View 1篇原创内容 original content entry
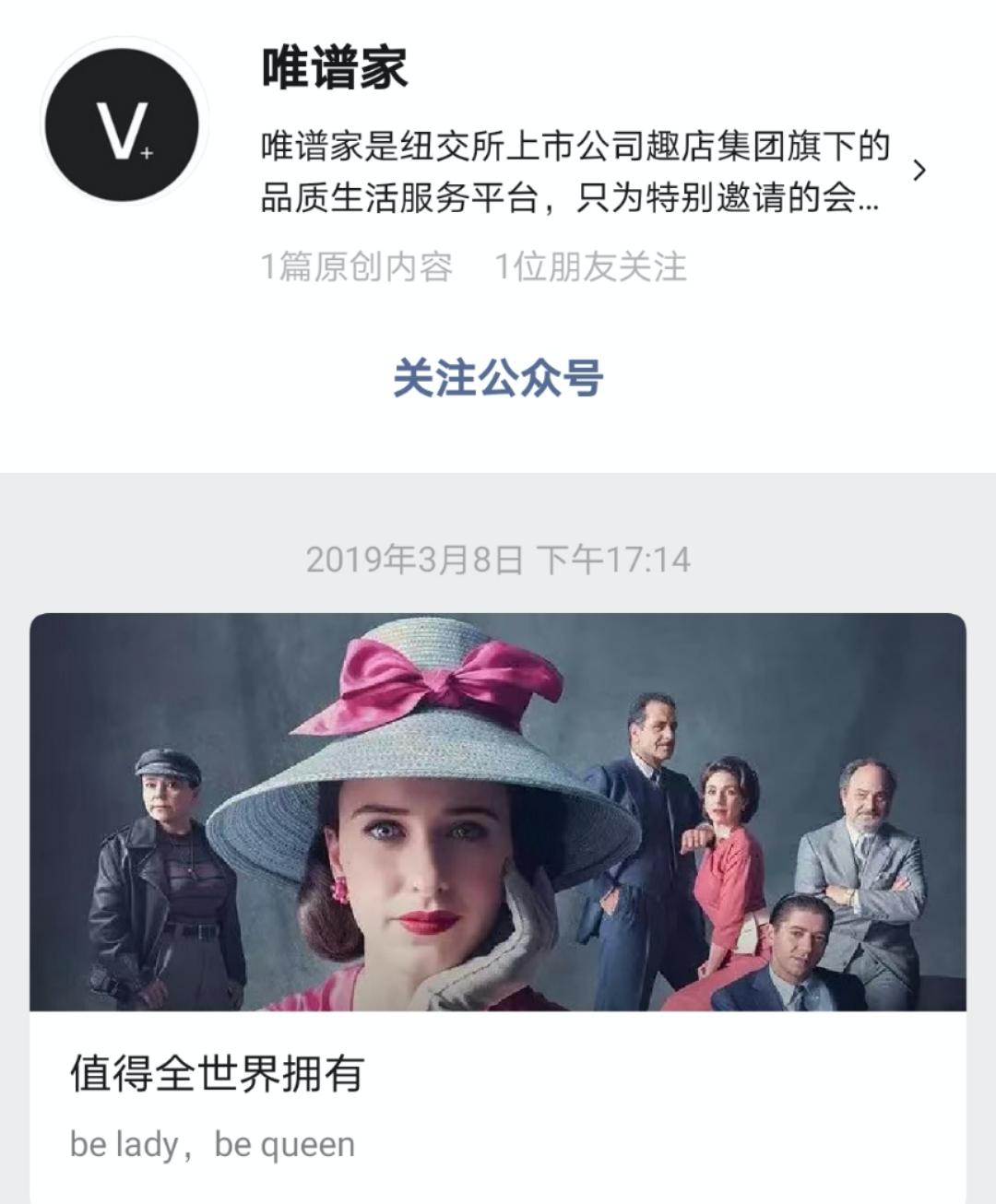 pyautogui.click(x=357, y=266)
